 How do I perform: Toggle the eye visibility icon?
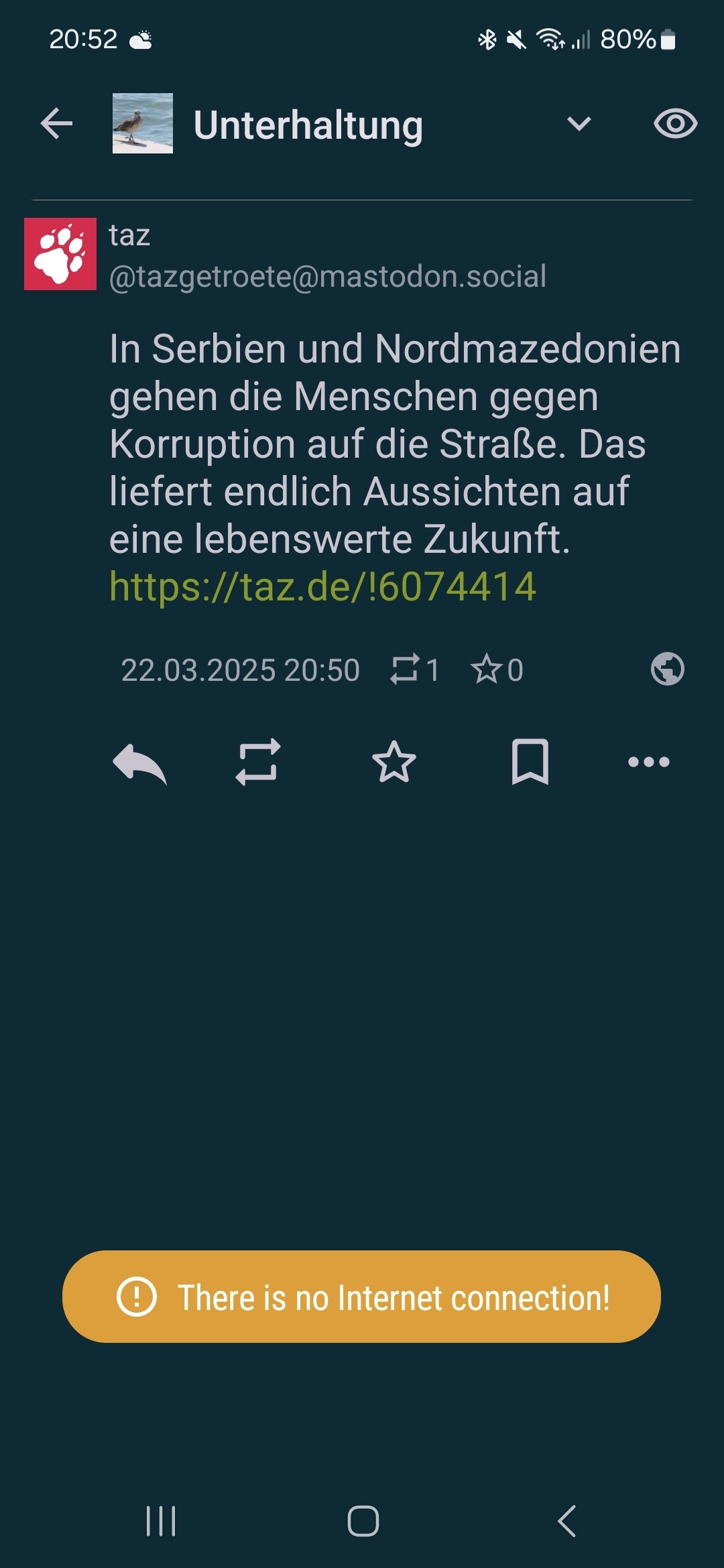coord(675,124)
